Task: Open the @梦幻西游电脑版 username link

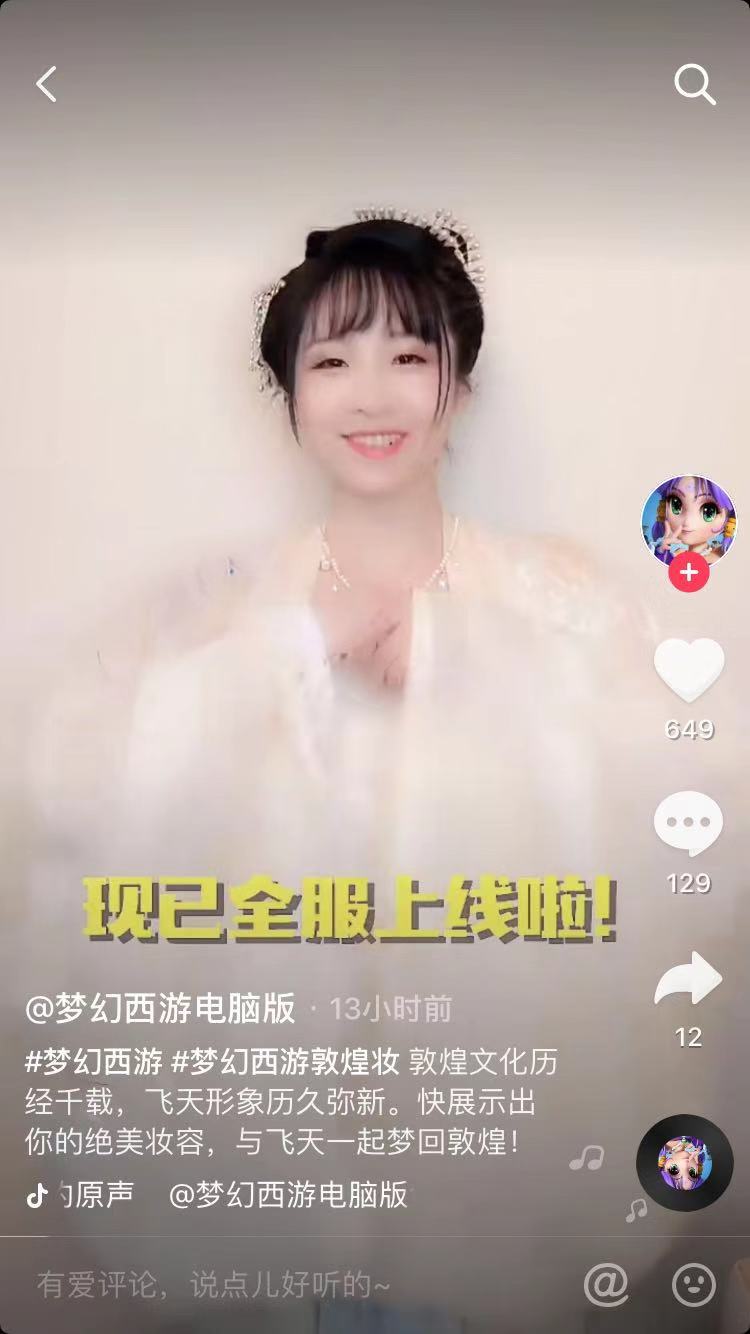Action: click(x=160, y=1009)
